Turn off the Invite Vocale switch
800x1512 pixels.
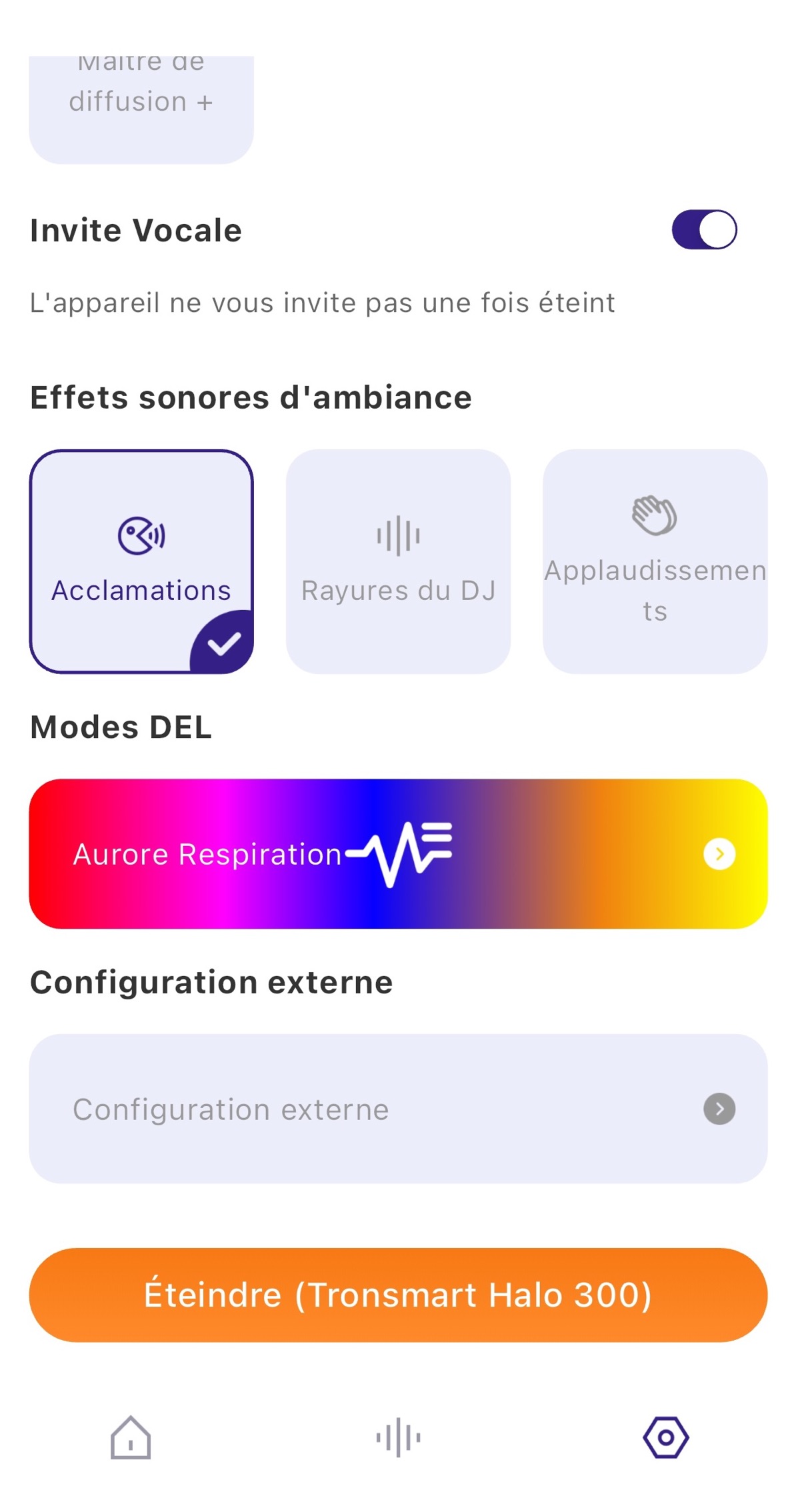(704, 230)
